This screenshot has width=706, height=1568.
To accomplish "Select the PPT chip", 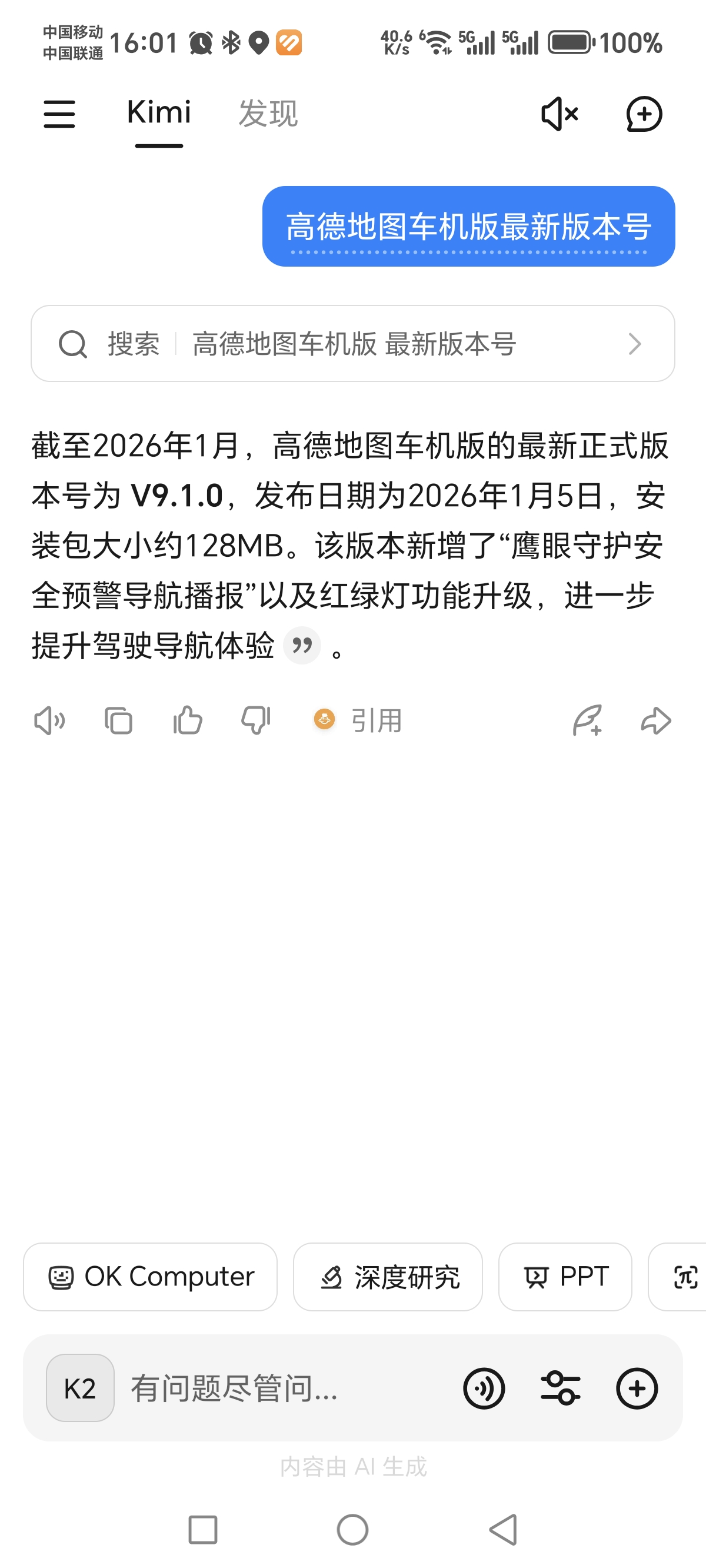I will [x=565, y=1277].
